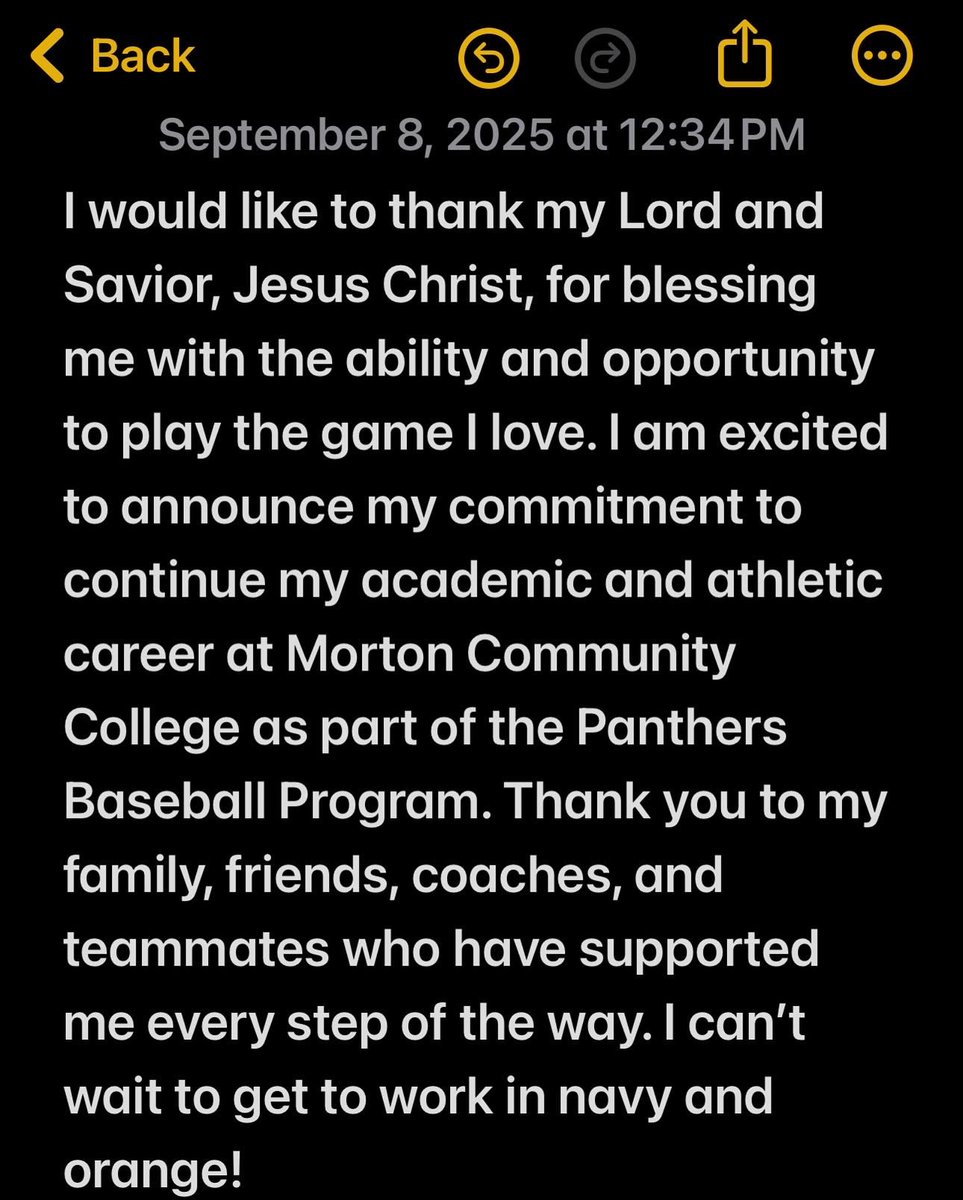
Task: Go back to the notes list
Action: pos(113,57)
